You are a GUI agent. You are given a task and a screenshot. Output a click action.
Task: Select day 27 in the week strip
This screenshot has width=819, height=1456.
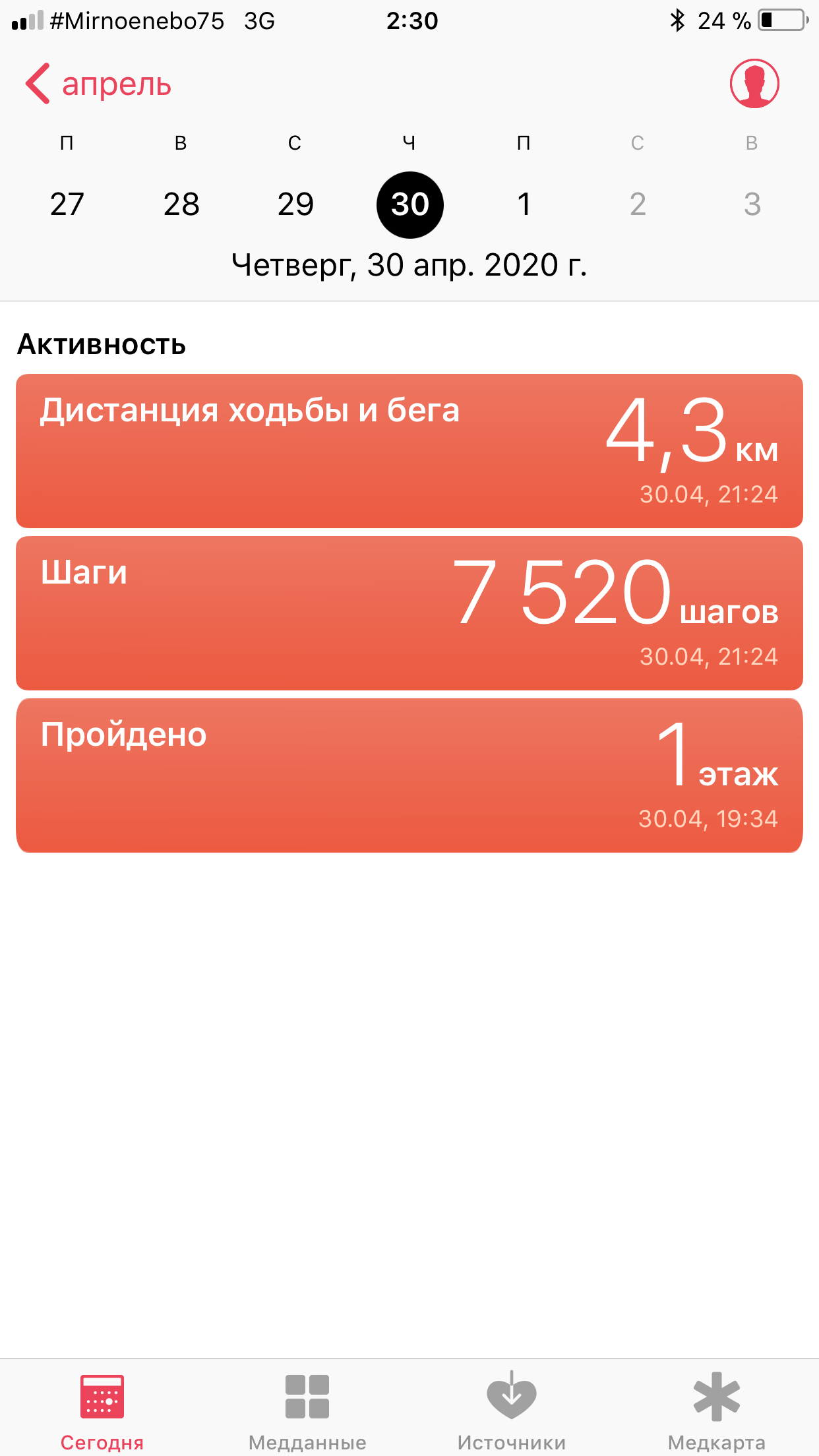pos(67,204)
